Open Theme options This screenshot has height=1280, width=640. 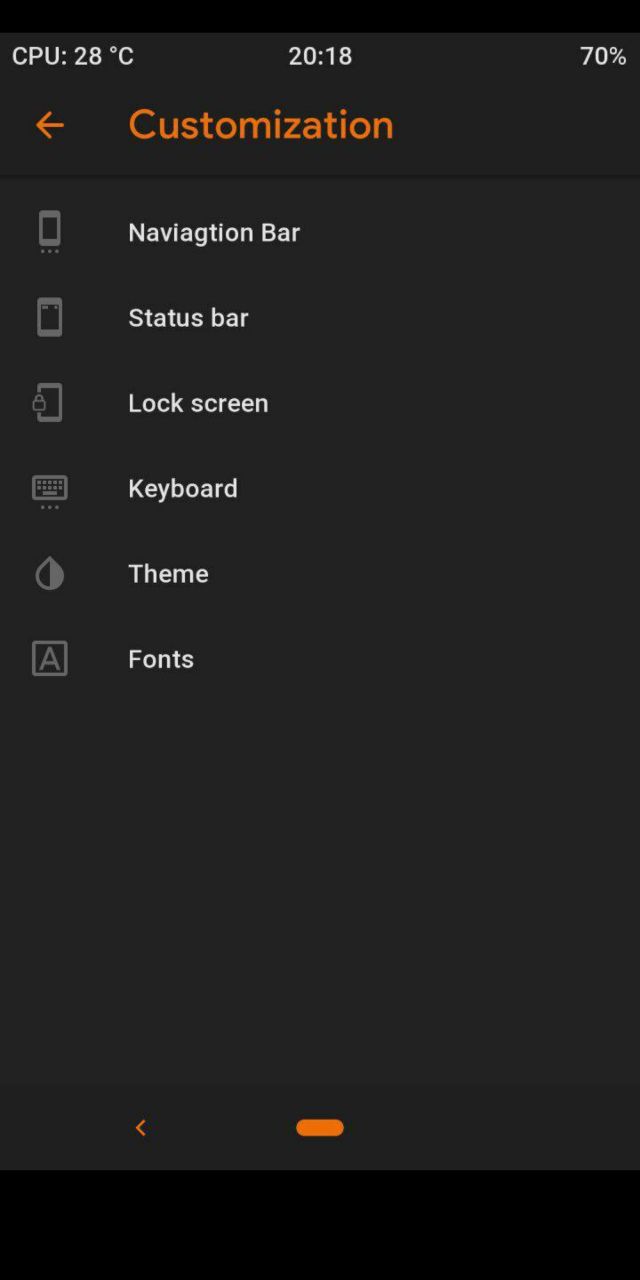[320, 573]
